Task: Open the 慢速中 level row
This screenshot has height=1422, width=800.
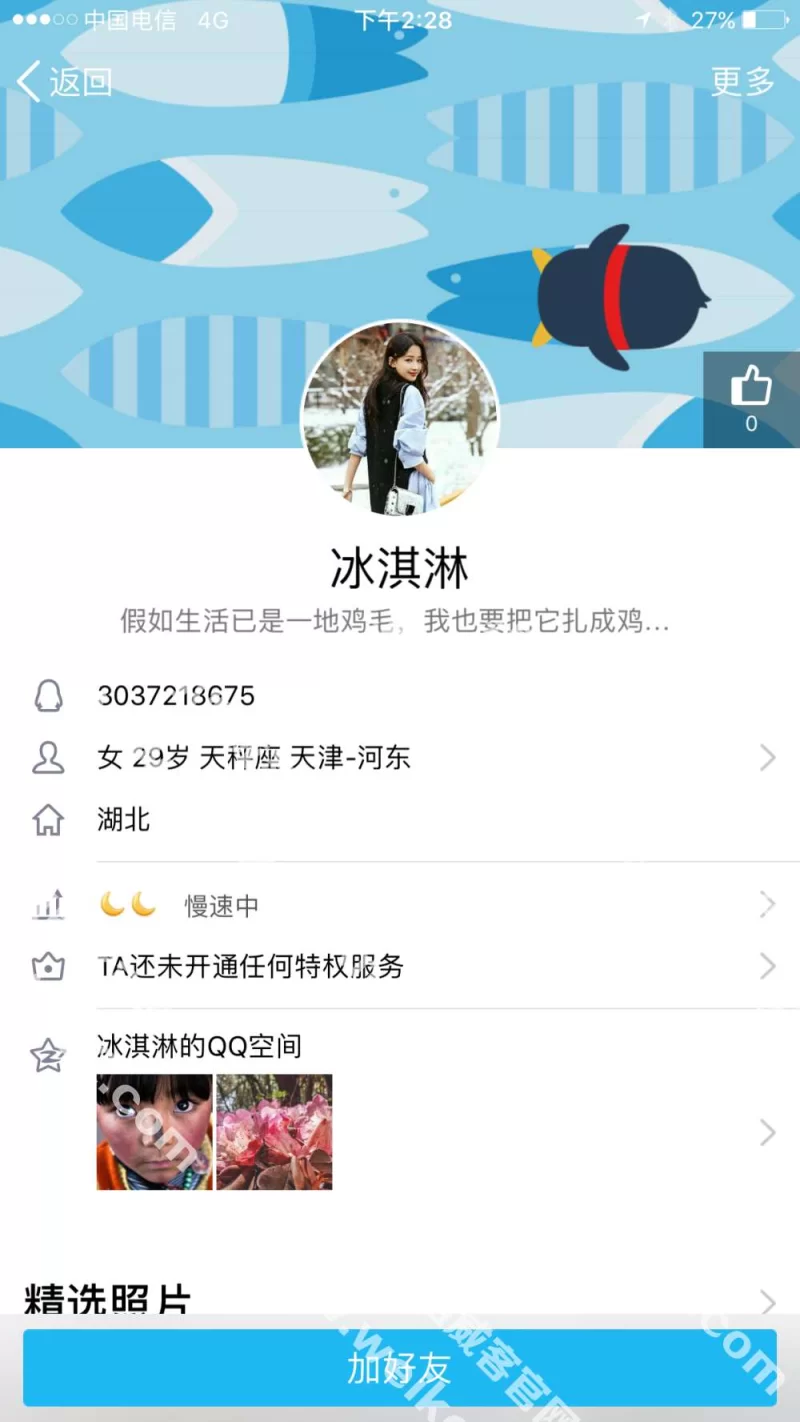Action: tap(400, 906)
